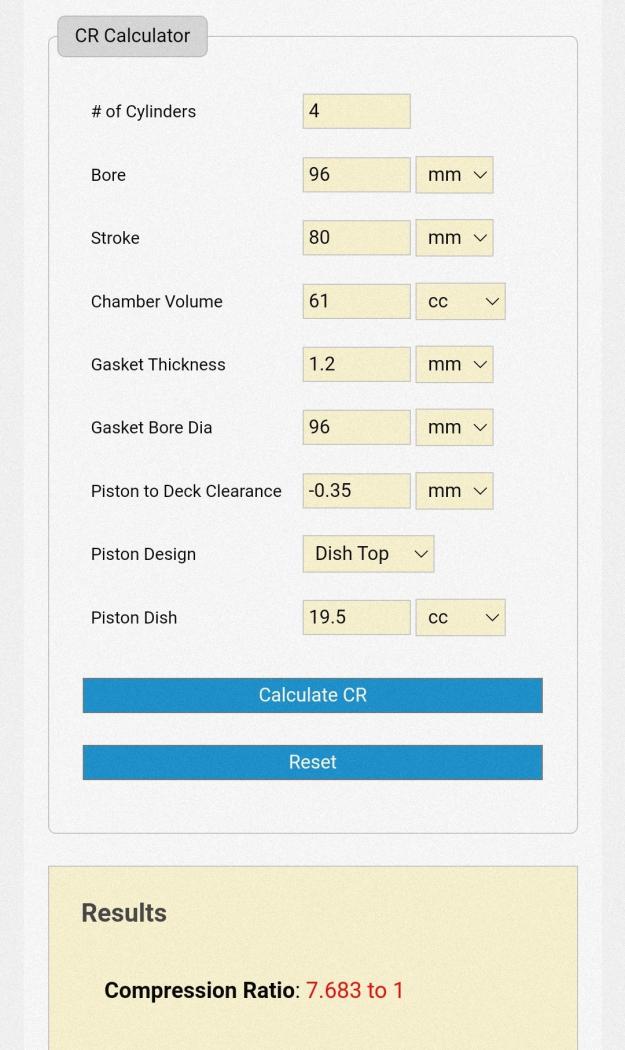
Task: Edit the Piston Dish value
Action: [x=356, y=617]
